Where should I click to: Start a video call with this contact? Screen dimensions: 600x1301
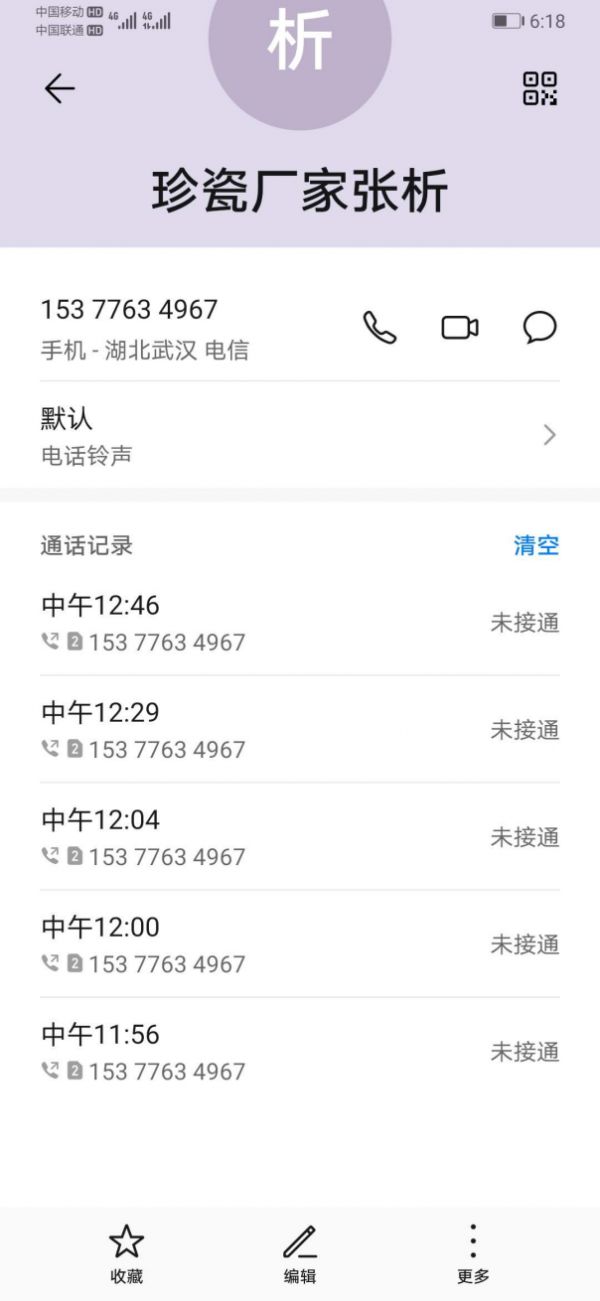[460, 328]
